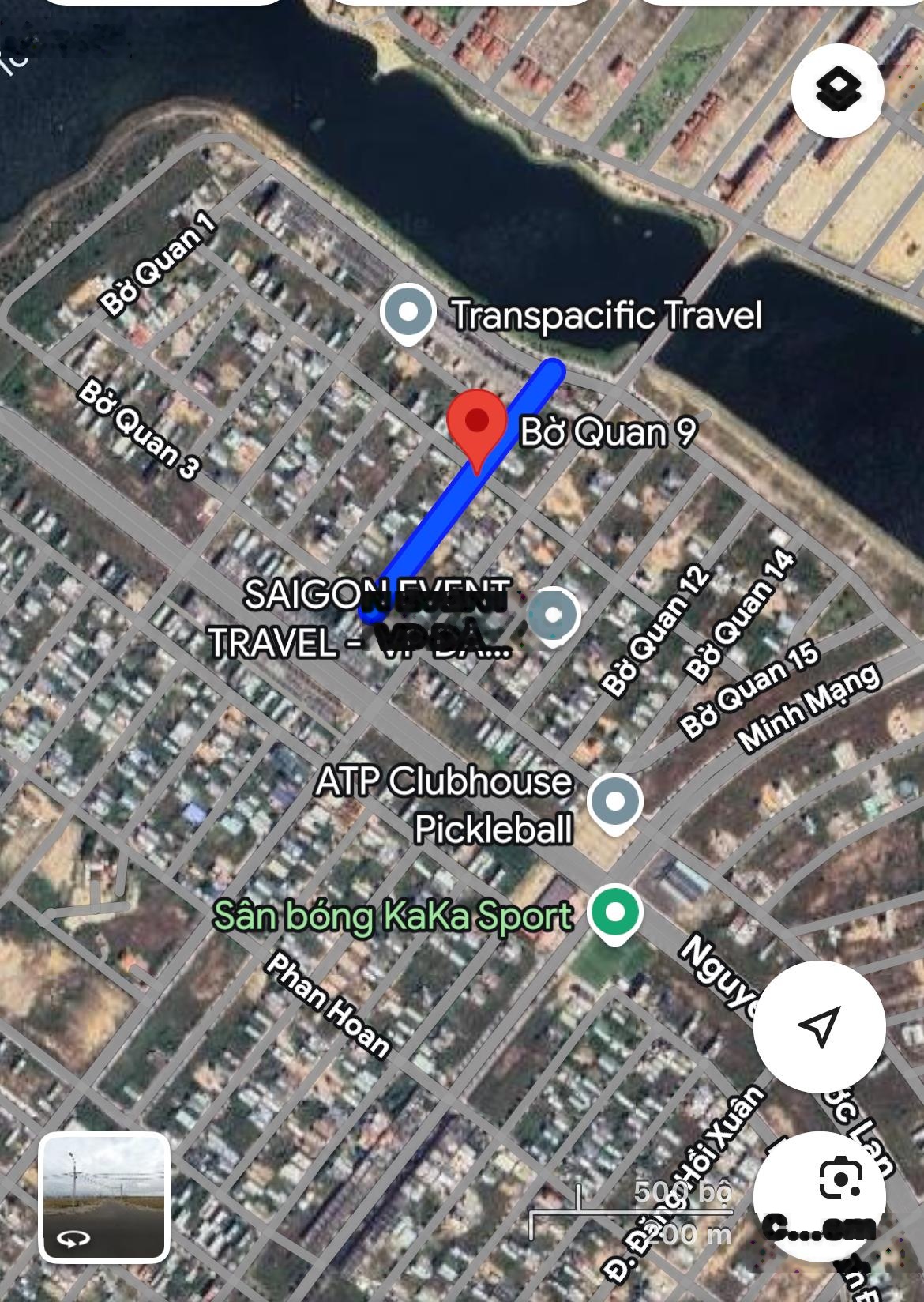Open the map layers button

click(x=838, y=88)
